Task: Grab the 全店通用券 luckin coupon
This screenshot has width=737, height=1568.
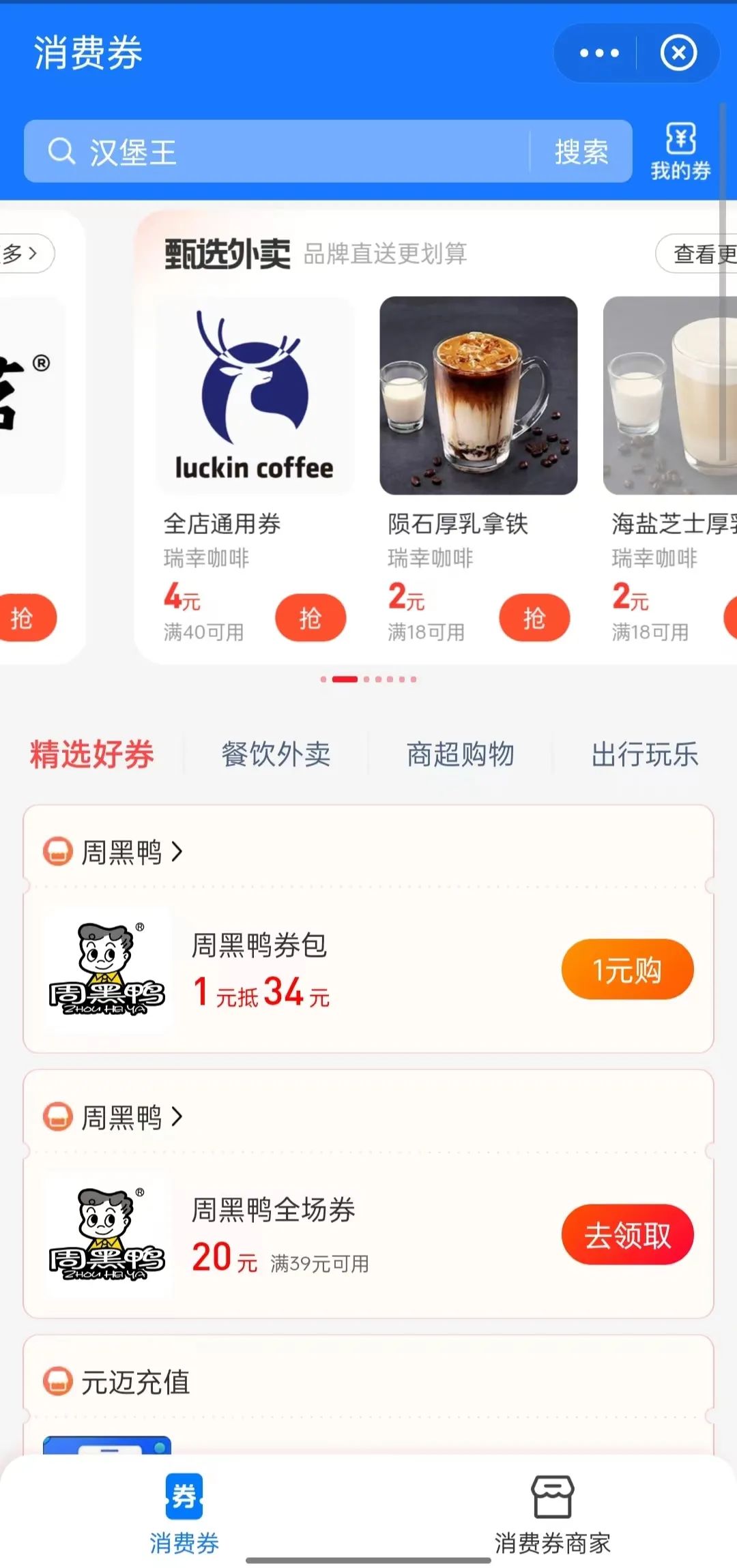Action: [x=310, y=618]
